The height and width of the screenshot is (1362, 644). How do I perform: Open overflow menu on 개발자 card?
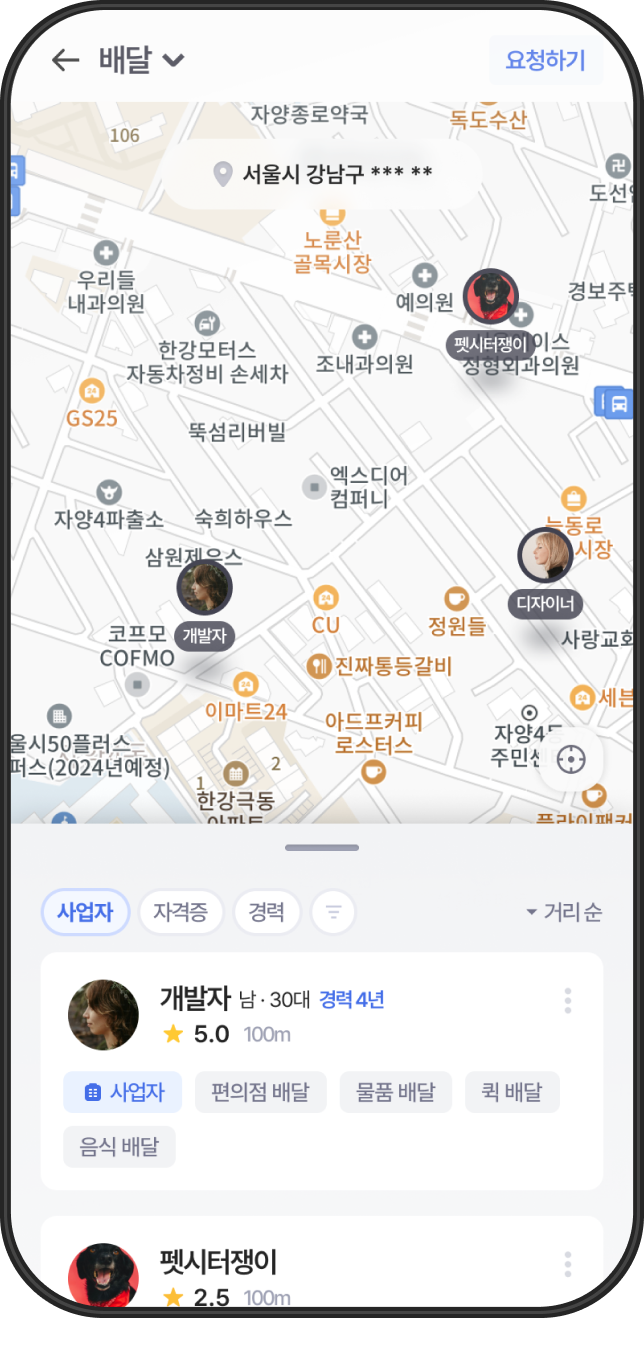click(568, 1001)
